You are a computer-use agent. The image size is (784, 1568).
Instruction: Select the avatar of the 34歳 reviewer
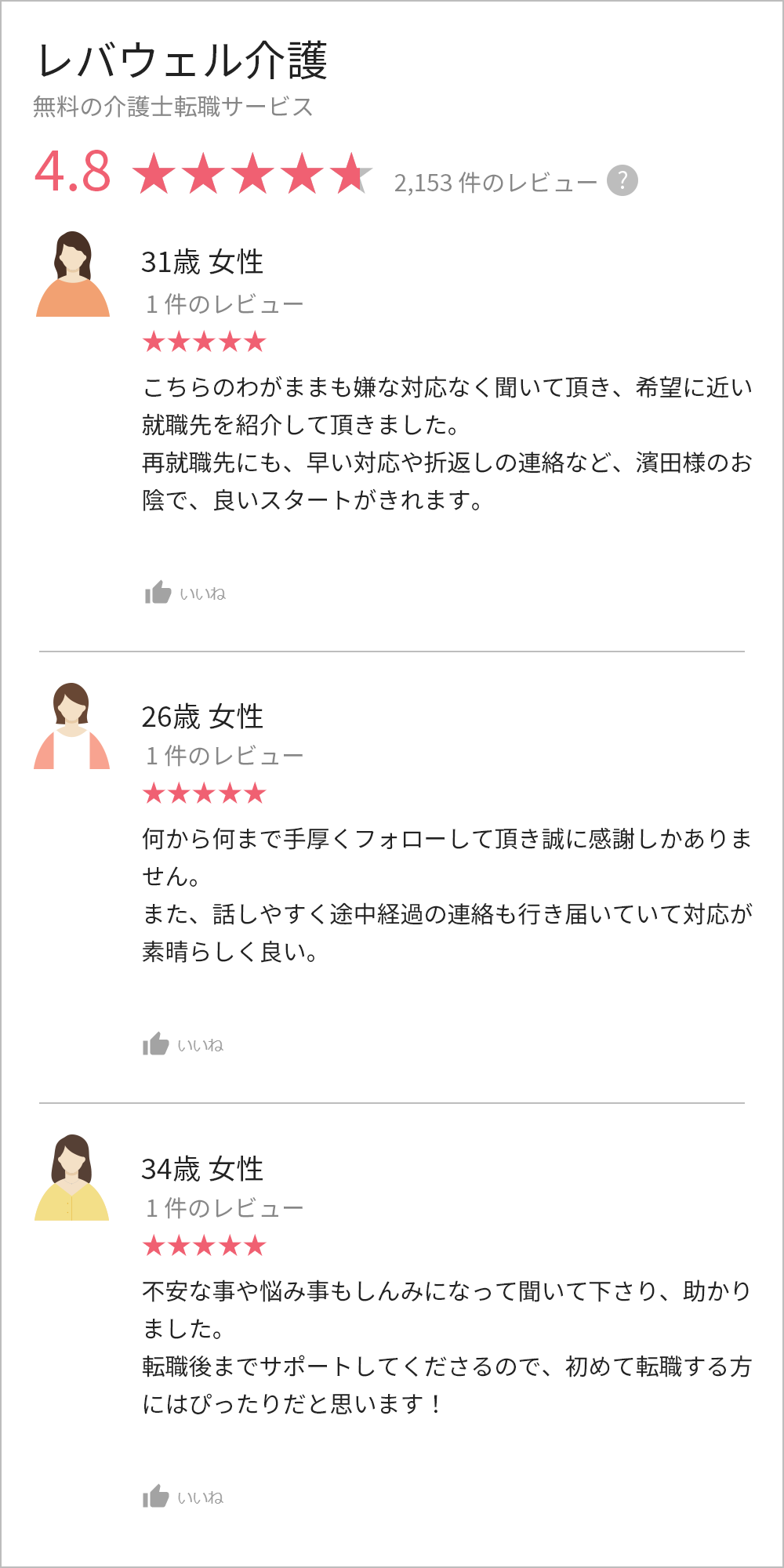72,1176
